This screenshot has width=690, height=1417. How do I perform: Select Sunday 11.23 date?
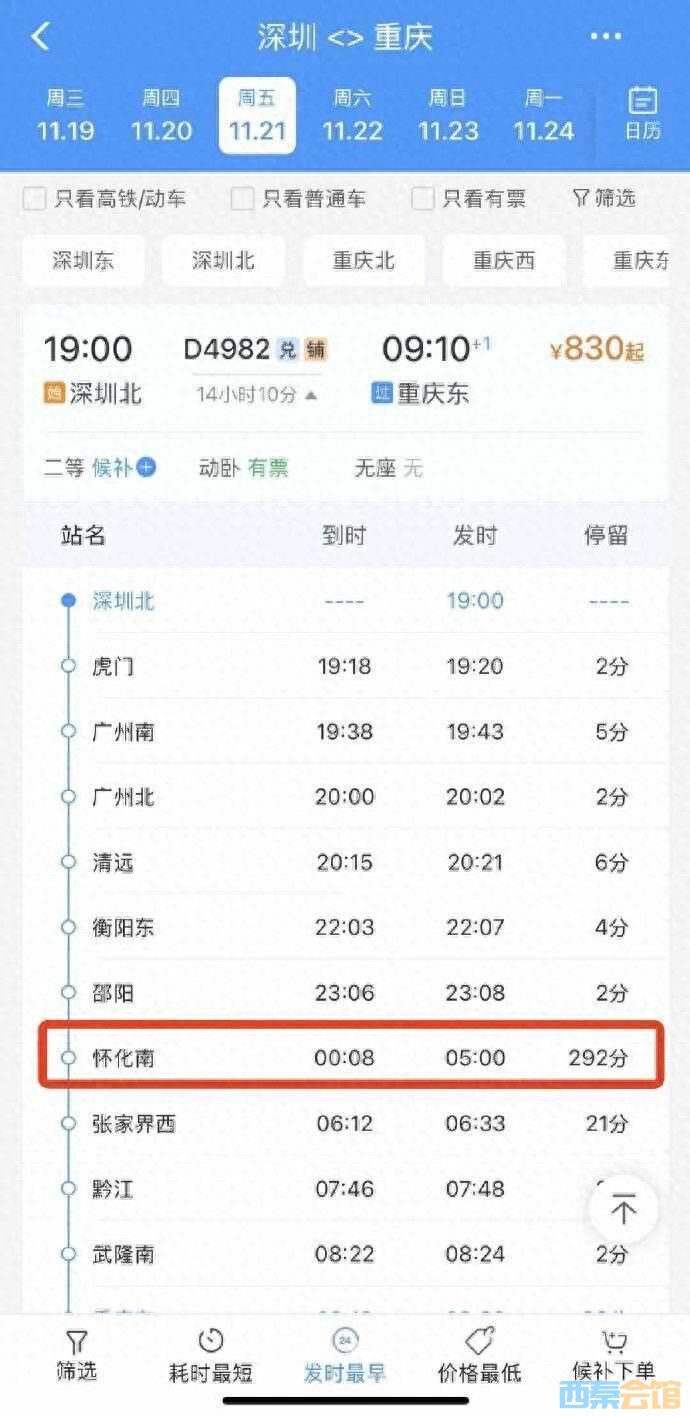click(x=447, y=116)
